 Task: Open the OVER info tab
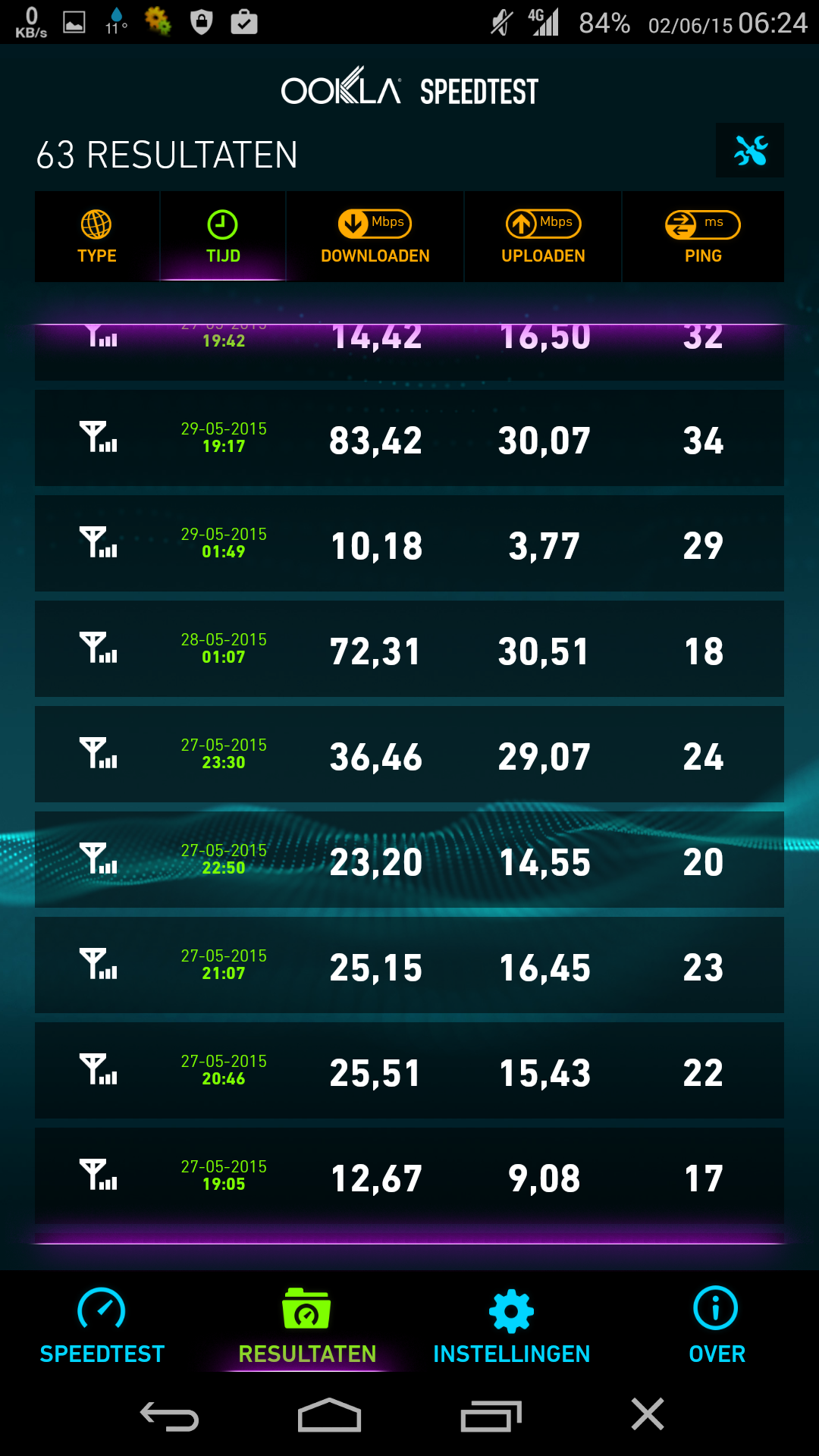point(717,1326)
